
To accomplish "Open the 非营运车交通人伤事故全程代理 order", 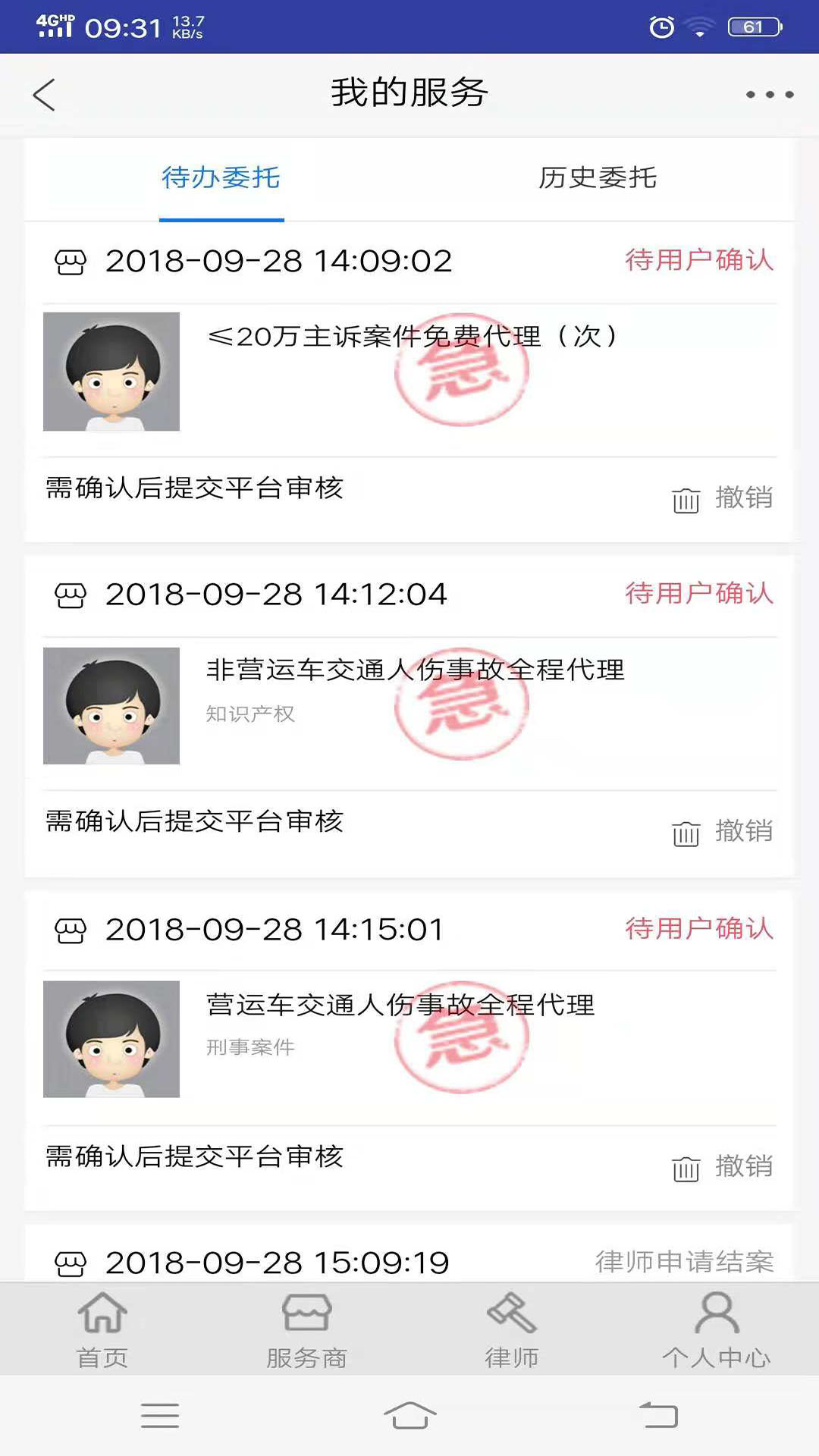I will tap(415, 670).
